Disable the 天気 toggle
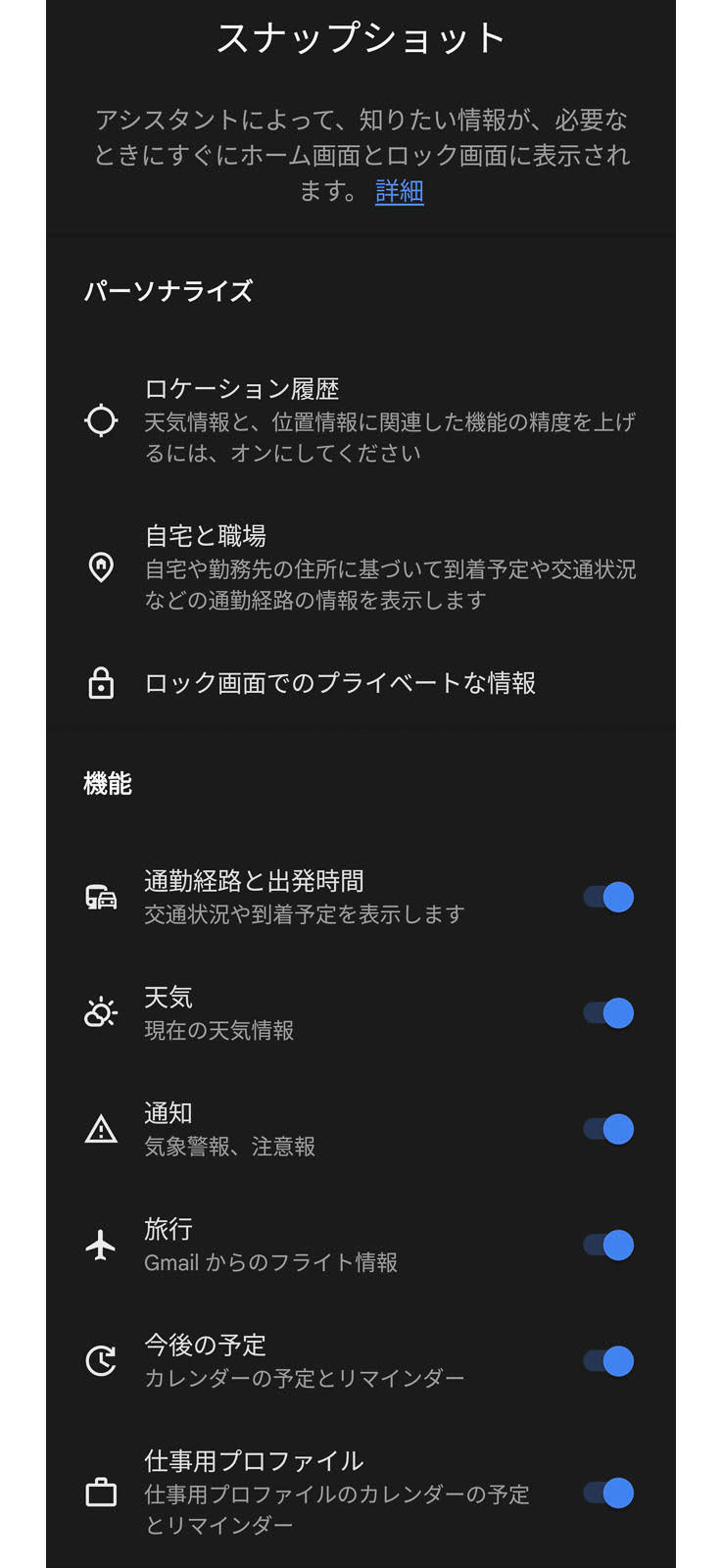This screenshot has height=1568, width=723. pyautogui.click(x=608, y=1012)
